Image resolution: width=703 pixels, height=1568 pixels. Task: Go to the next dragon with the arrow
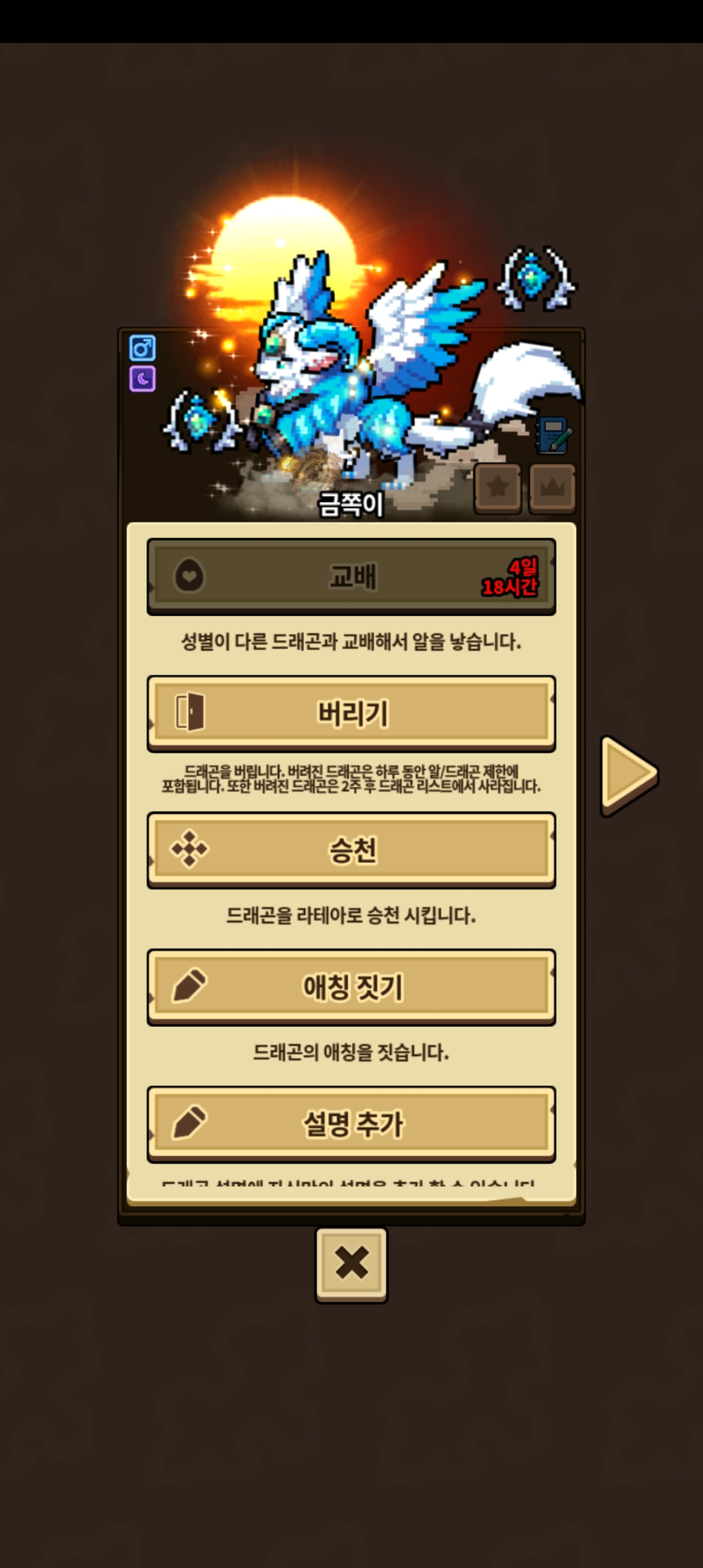[x=628, y=775]
